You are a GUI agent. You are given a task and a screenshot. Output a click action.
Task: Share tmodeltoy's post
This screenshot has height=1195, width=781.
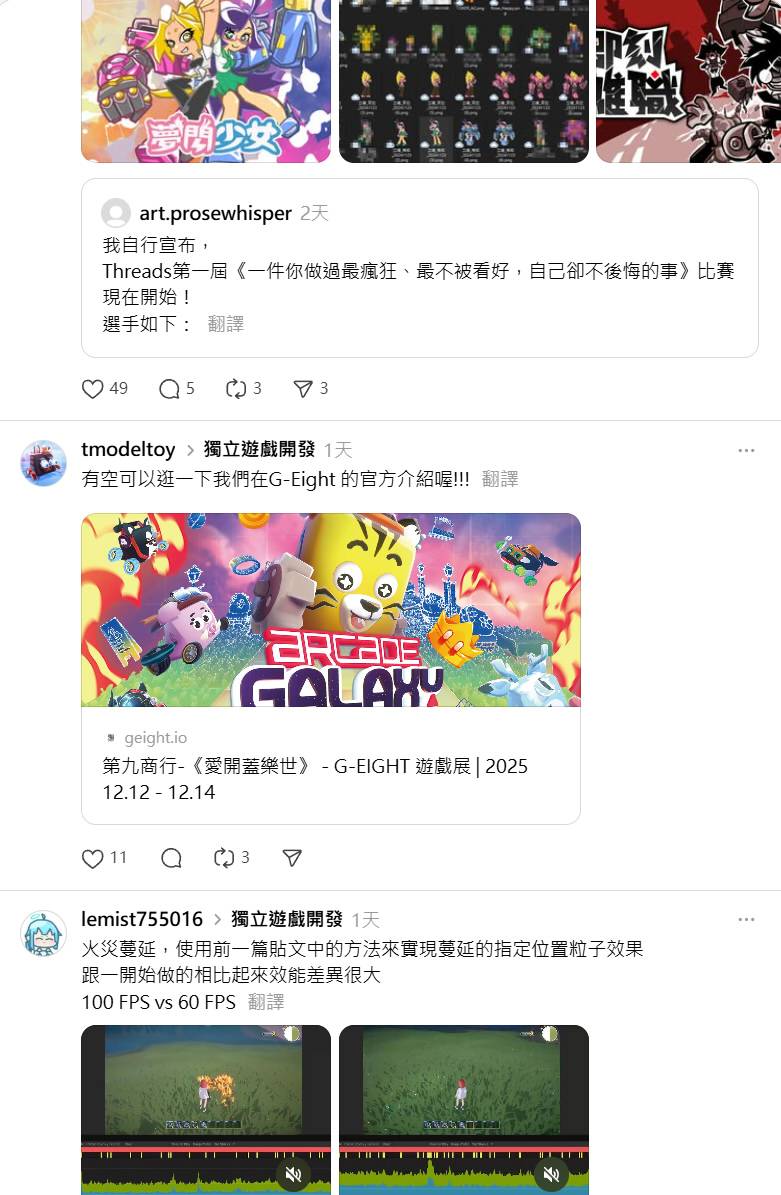point(292,858)
